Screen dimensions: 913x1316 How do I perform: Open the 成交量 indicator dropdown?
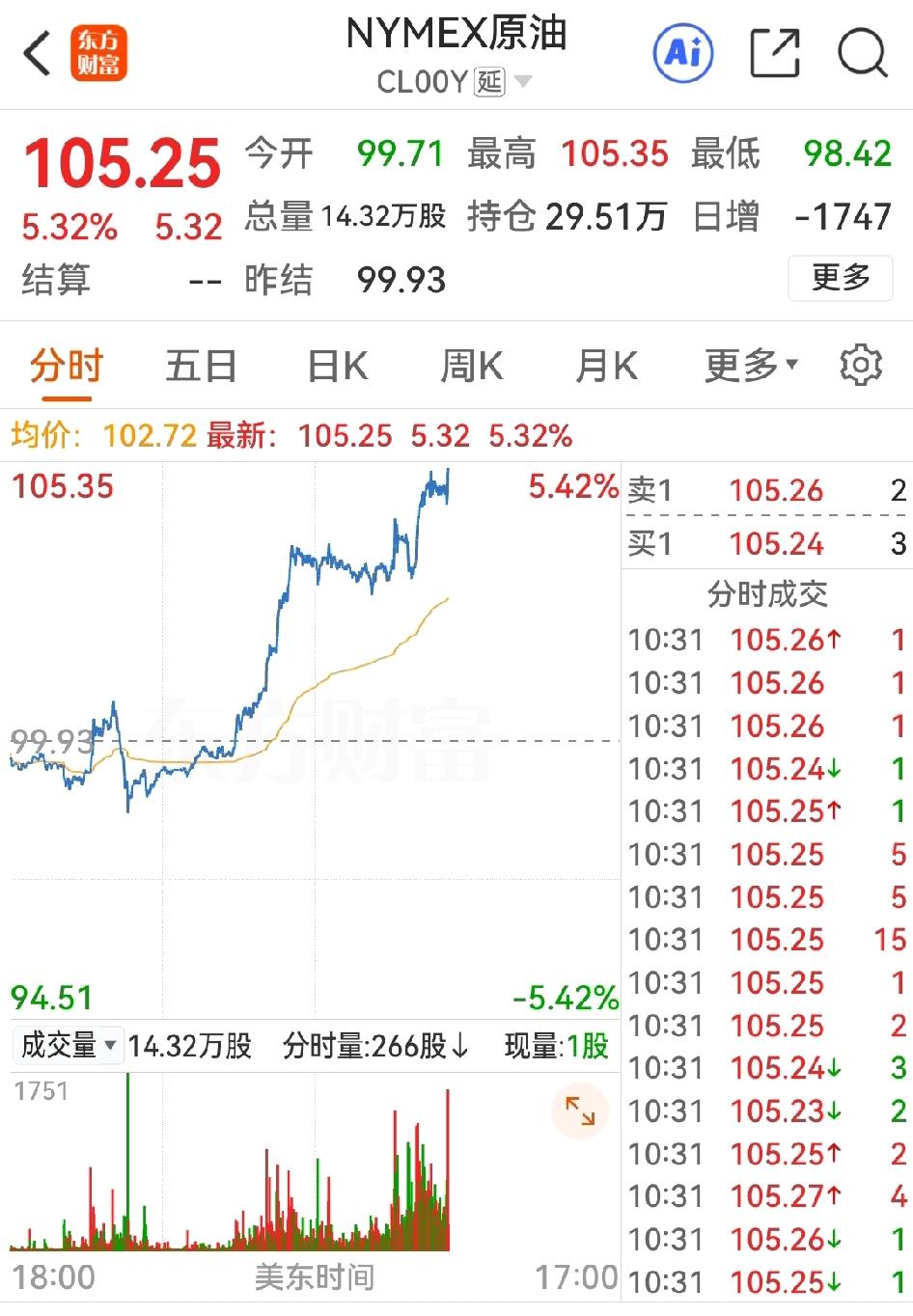click(x=67, y=1045)
